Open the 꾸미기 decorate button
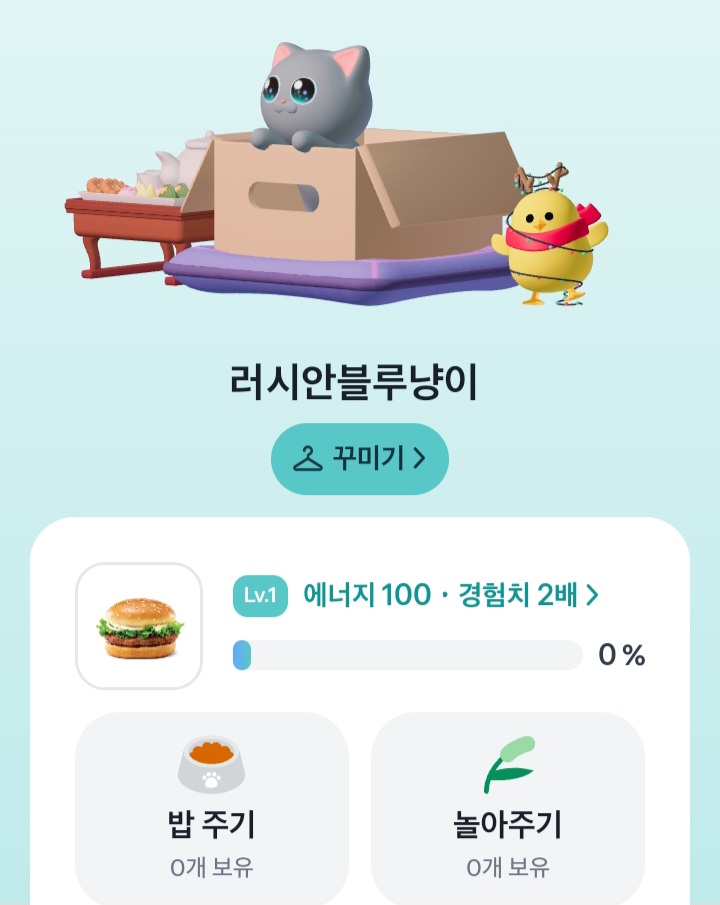 click(360, 459)
